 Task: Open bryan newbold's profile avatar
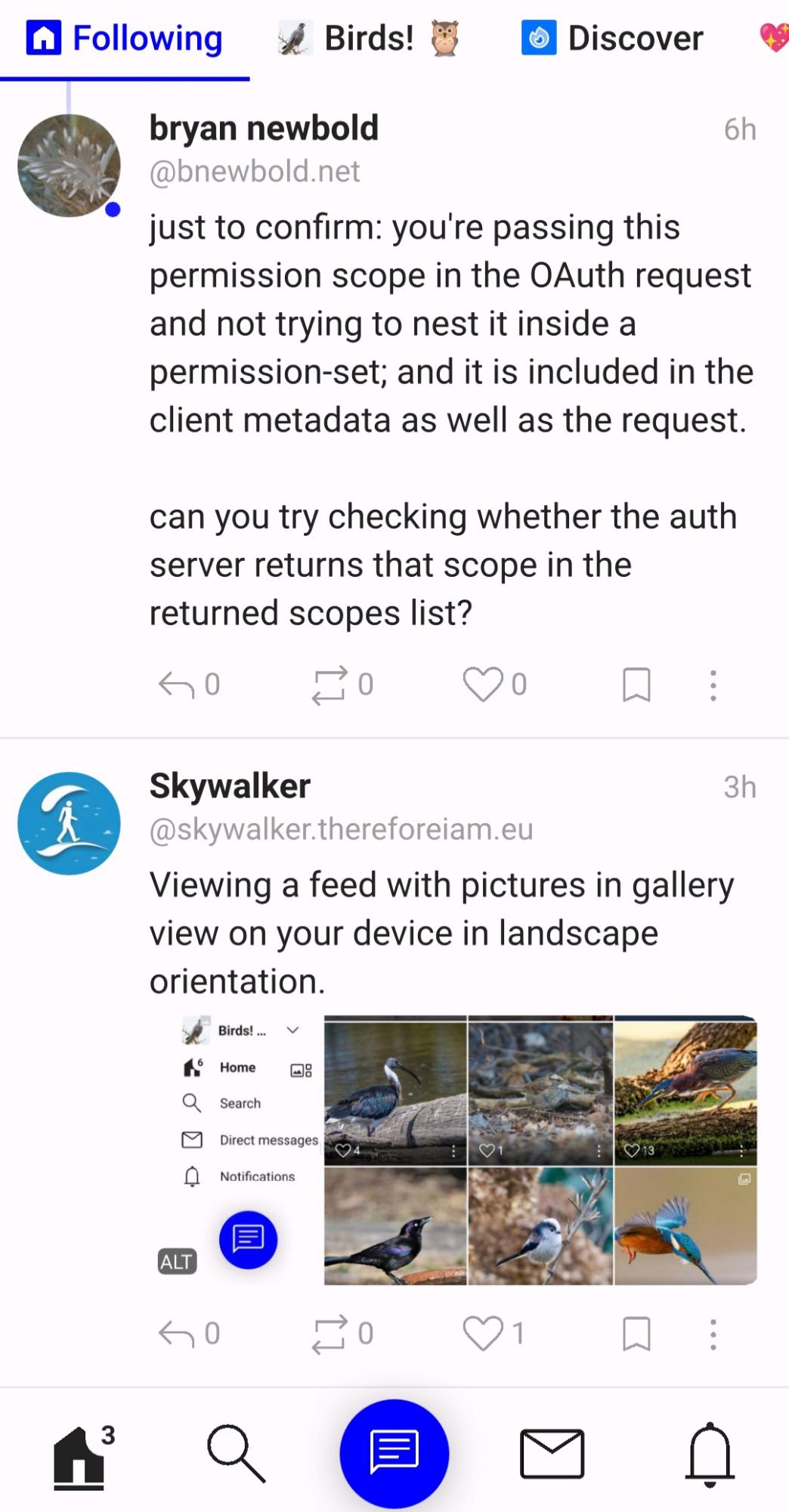(69, 166)
